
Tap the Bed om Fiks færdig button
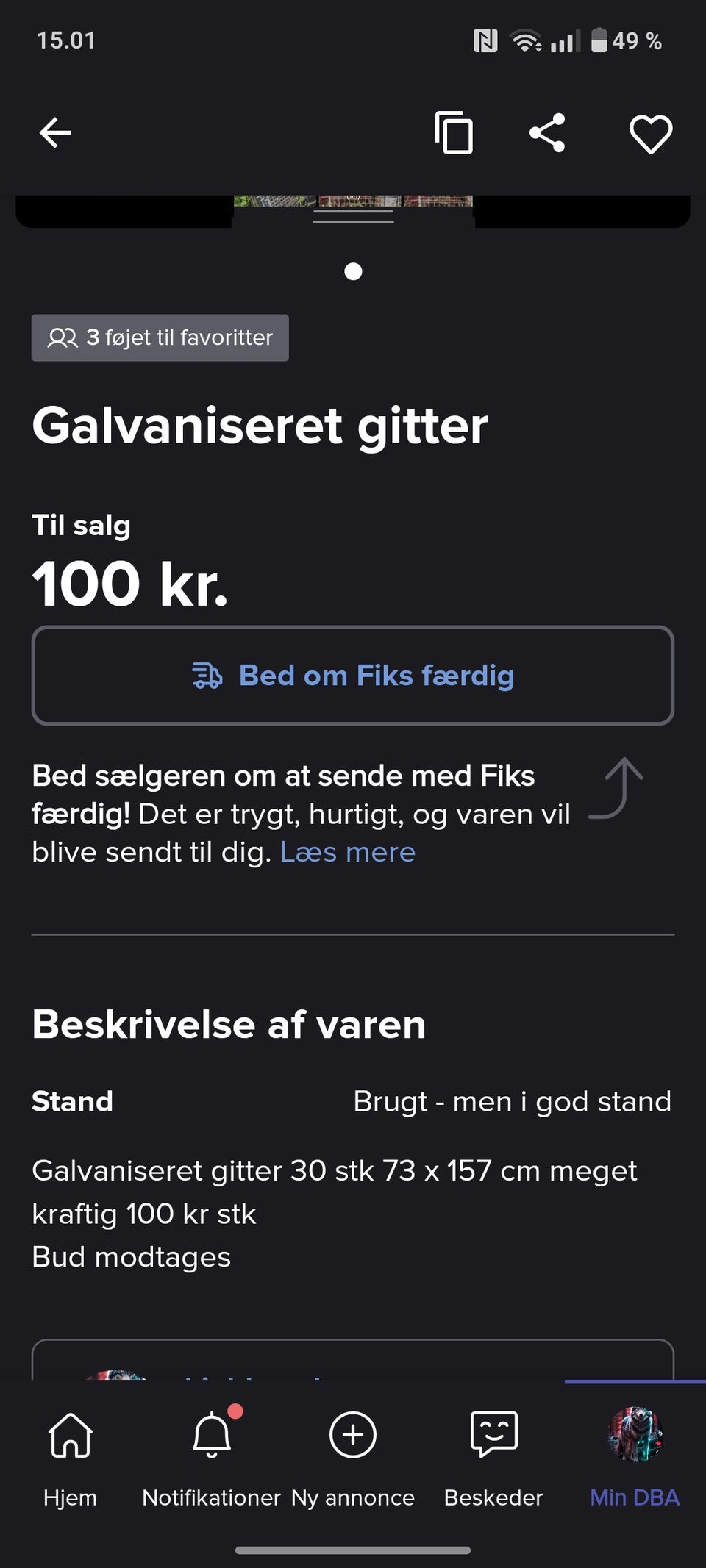[353, 676]
